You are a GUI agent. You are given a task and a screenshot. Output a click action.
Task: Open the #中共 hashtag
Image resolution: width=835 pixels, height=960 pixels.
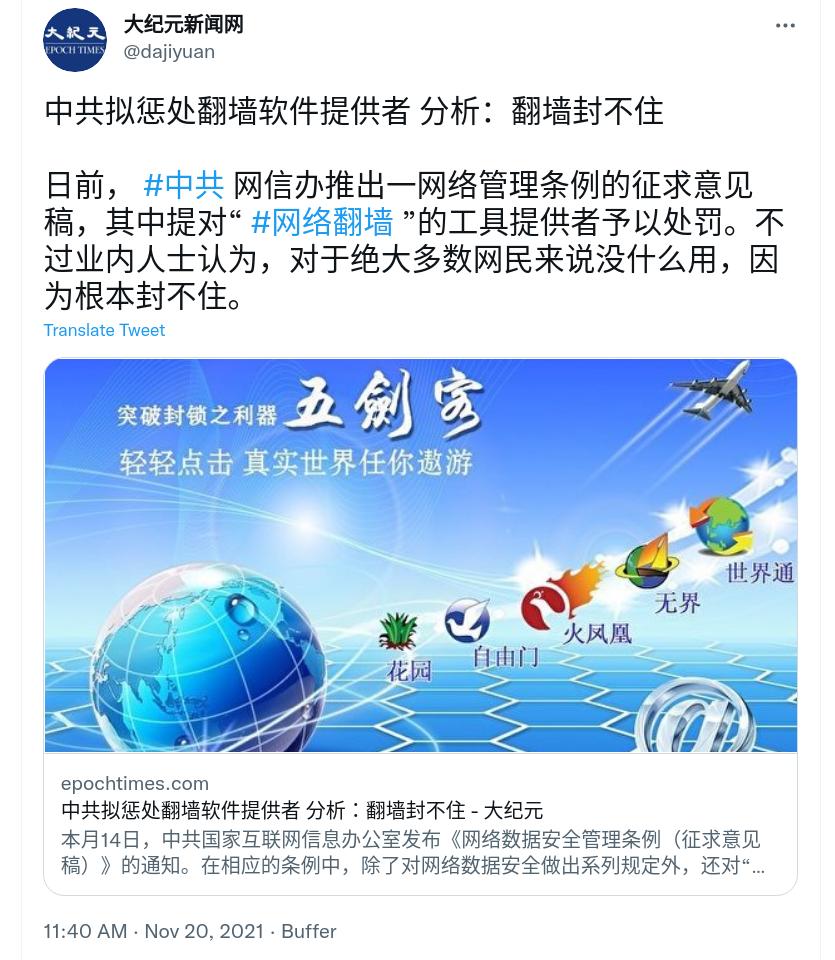click(x=184, y=186)
